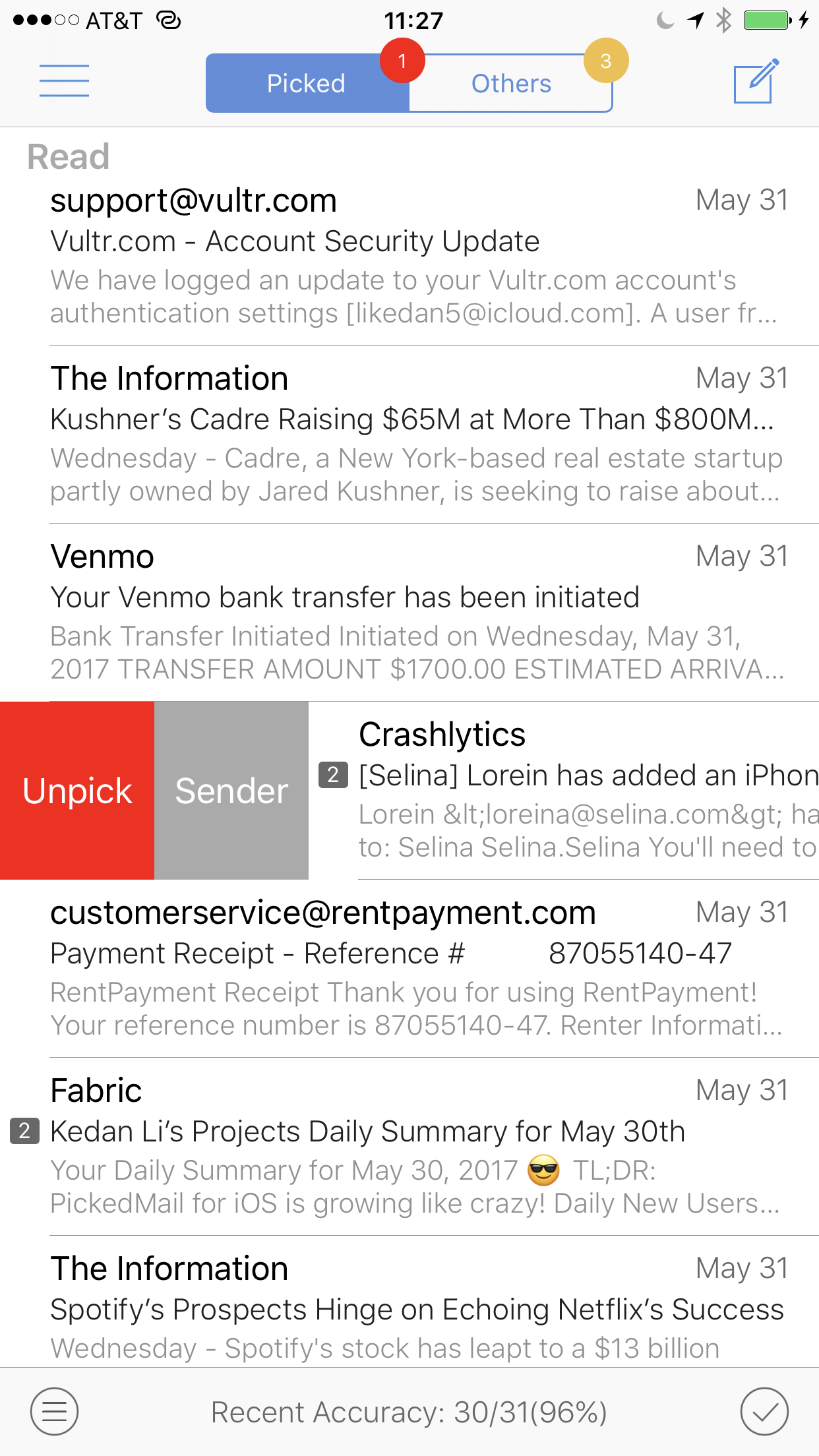Viewport: 819px width, 1456px height.
Task: Compose a new email
Action: (756, 81)
